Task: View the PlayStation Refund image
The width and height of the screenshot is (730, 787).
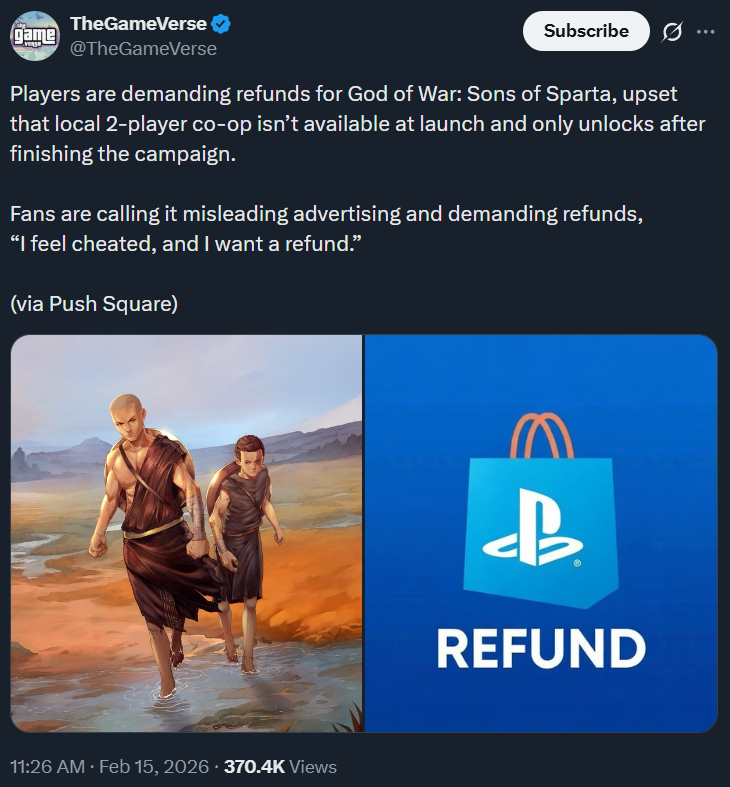Action: (x=541, y=533)
